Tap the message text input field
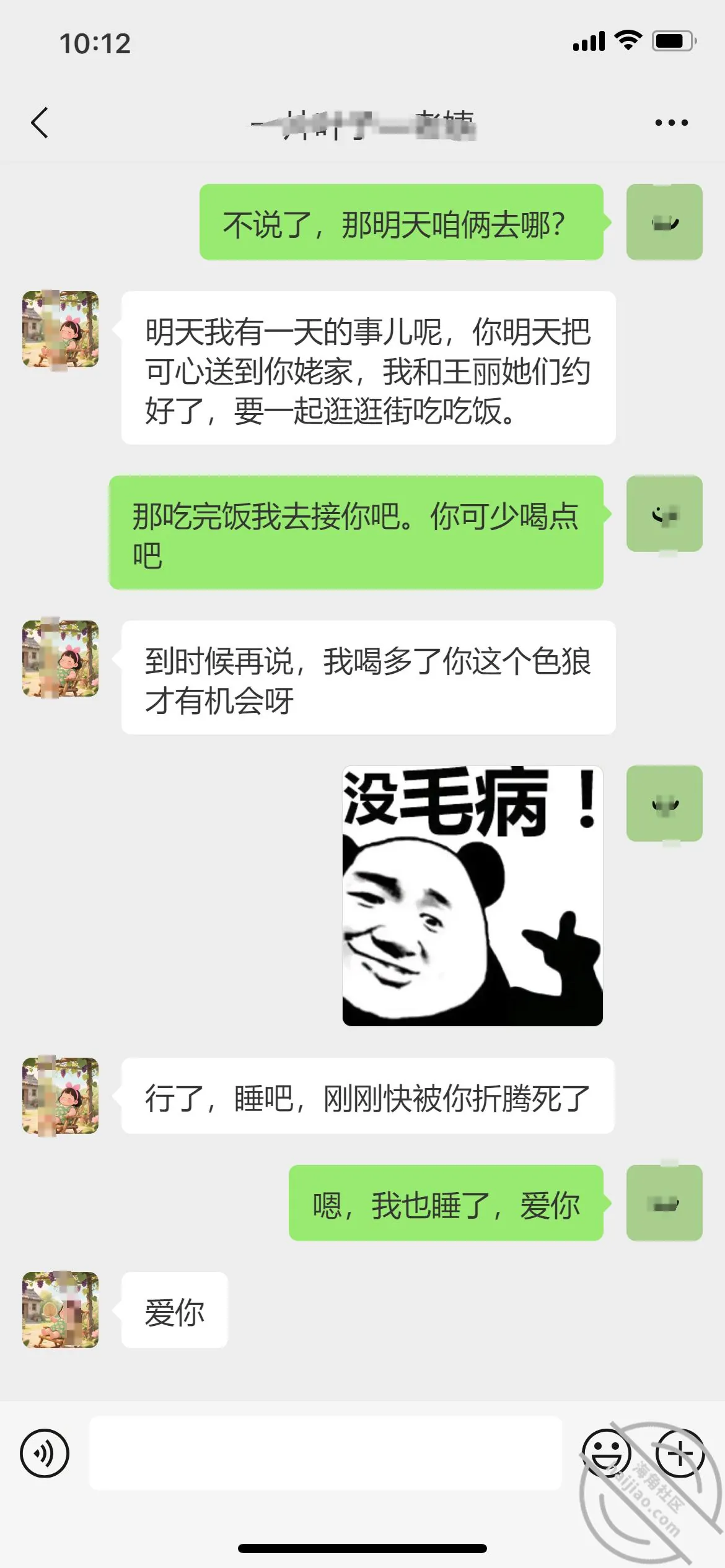The height and width of the screenshot is (1568, 725). 326,1453
